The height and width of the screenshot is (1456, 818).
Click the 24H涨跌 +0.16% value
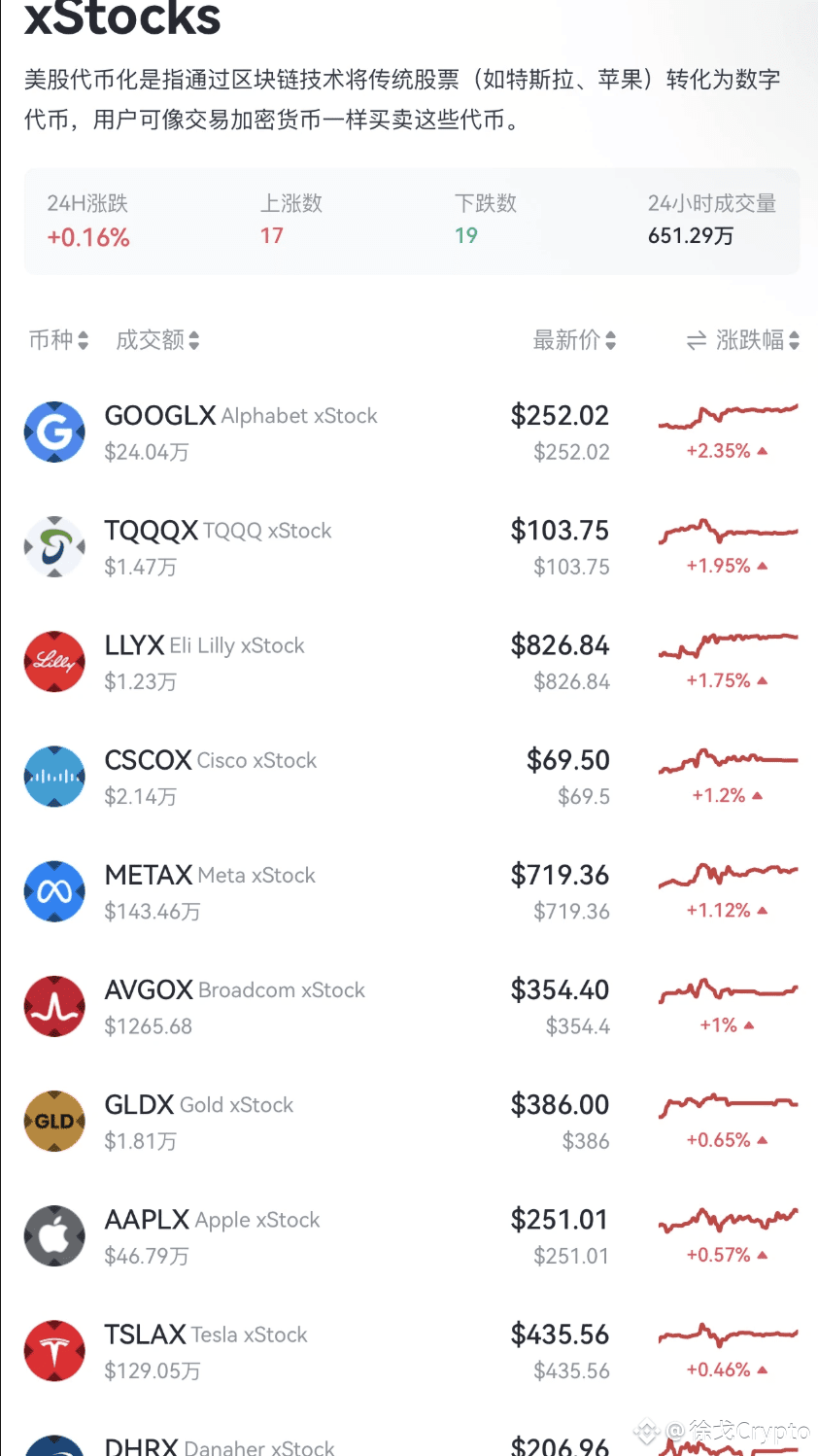88,237
